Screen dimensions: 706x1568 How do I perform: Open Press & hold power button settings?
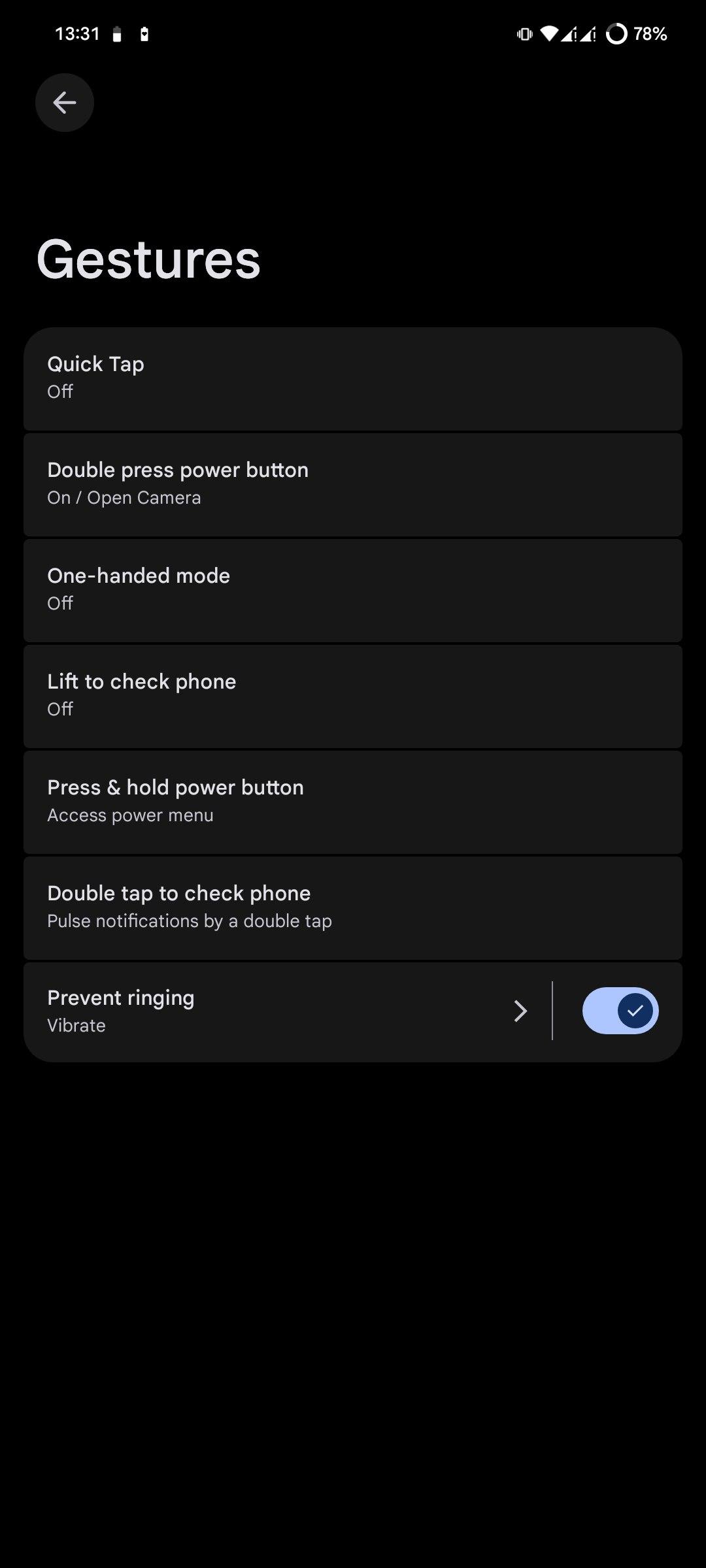point(353,802)
